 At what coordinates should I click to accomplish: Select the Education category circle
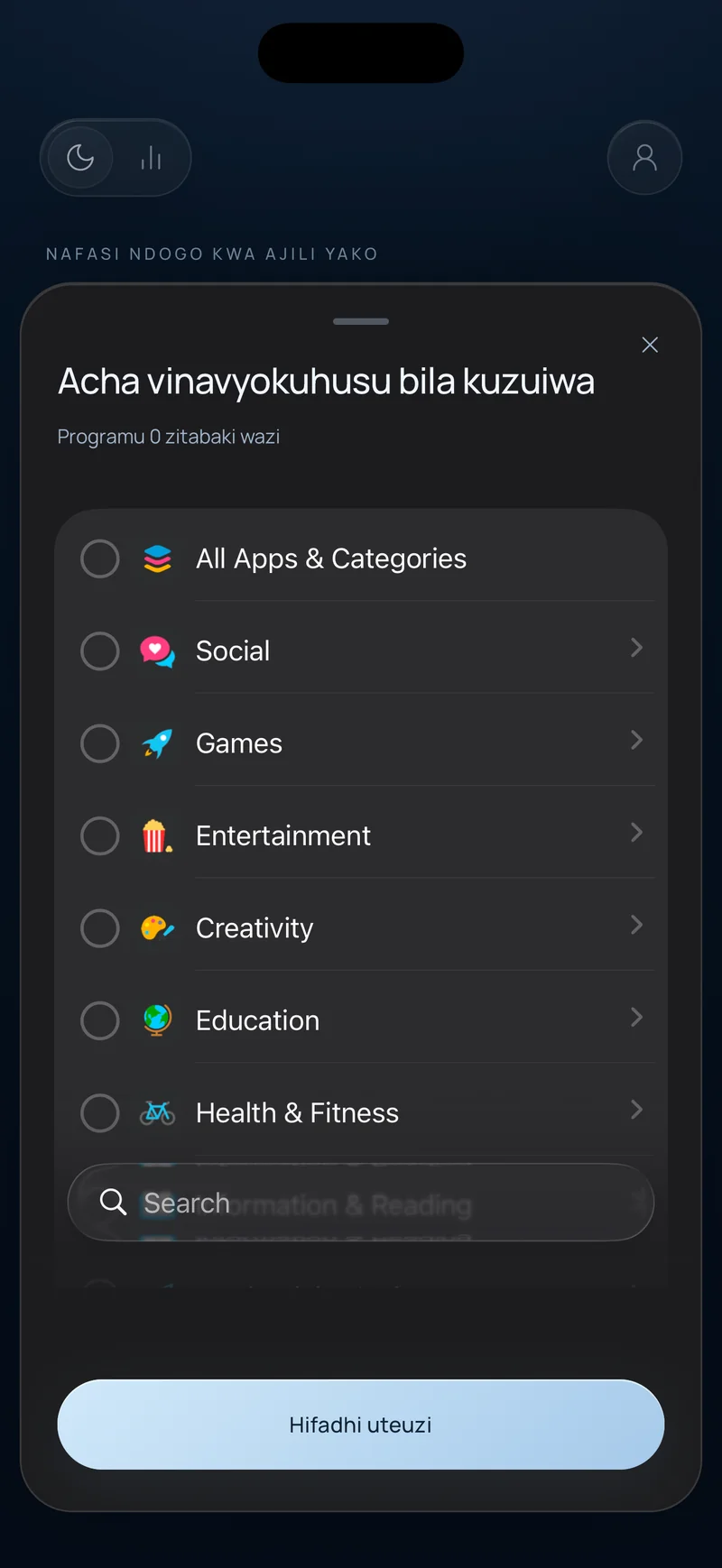pos(100,1020)
